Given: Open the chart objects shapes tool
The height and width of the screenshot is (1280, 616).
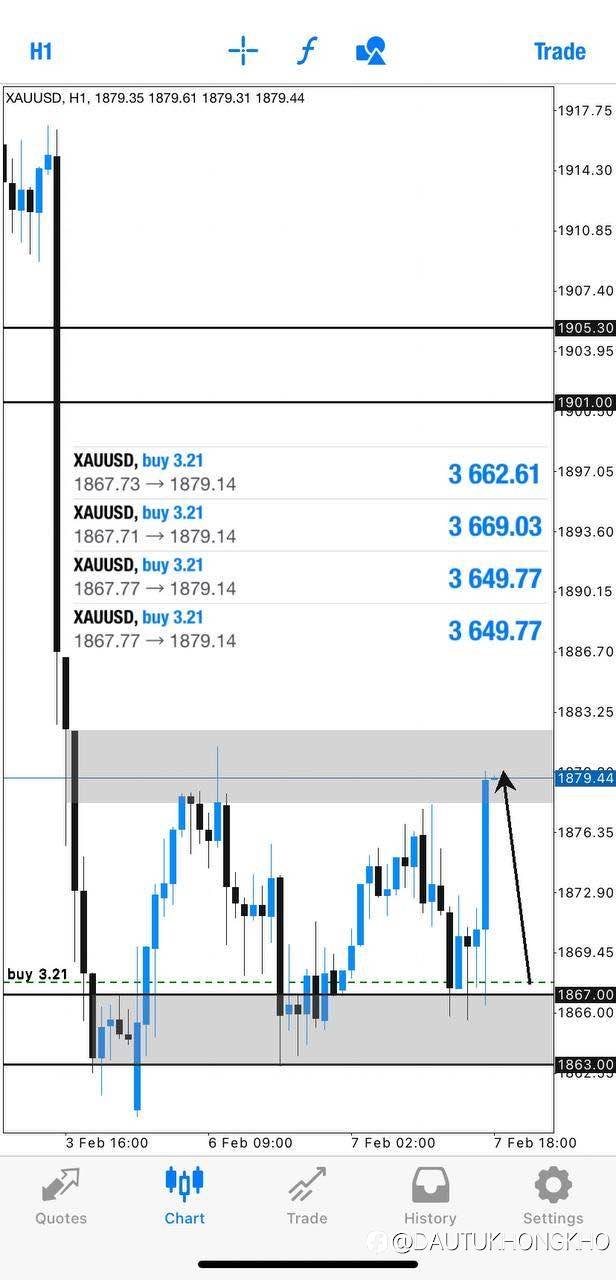Looking at the screenshot, I should tap(371, 51).
